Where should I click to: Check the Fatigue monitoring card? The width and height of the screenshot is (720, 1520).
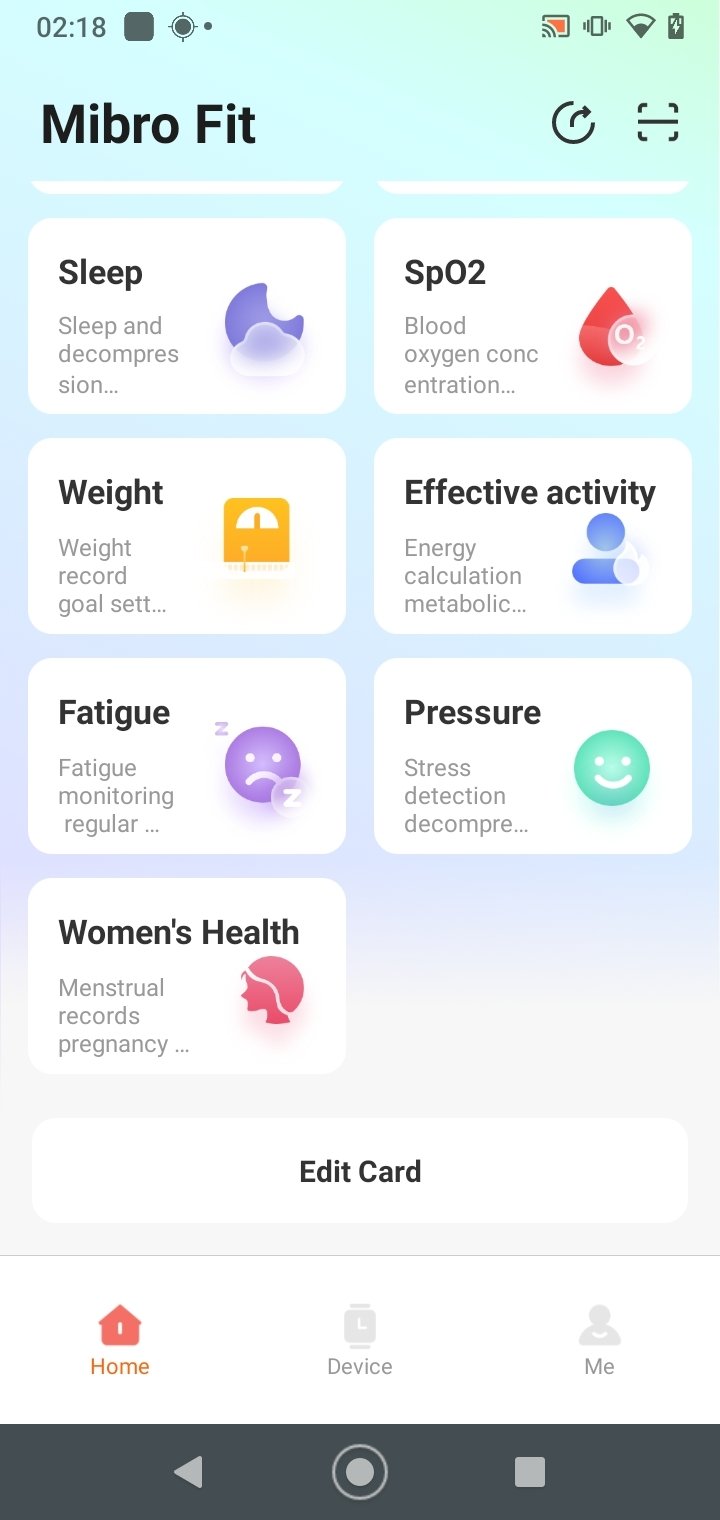pyautogui.click(x=187, y=756)
